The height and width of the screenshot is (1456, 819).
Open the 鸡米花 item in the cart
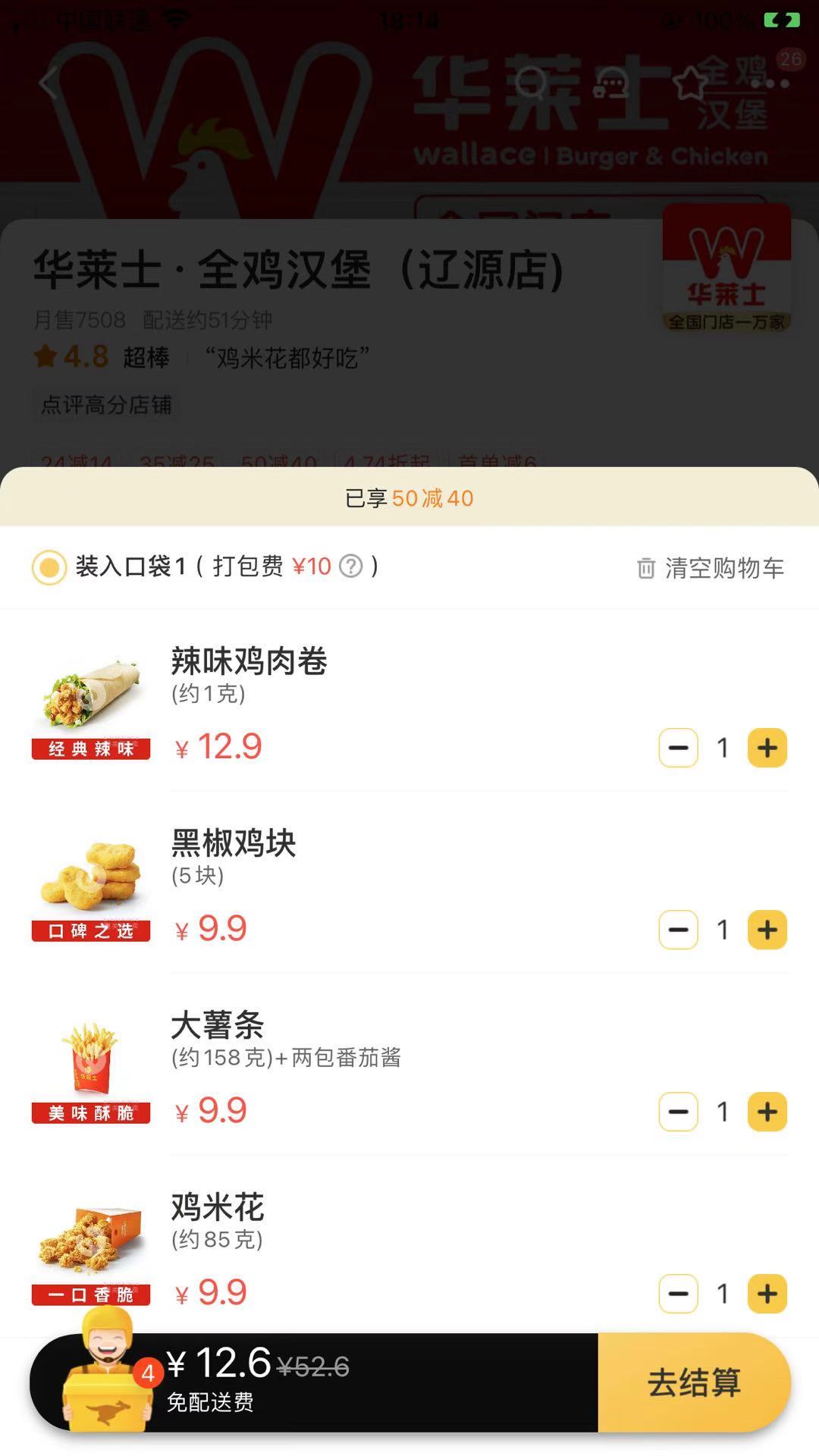[x=218, y=1208]
